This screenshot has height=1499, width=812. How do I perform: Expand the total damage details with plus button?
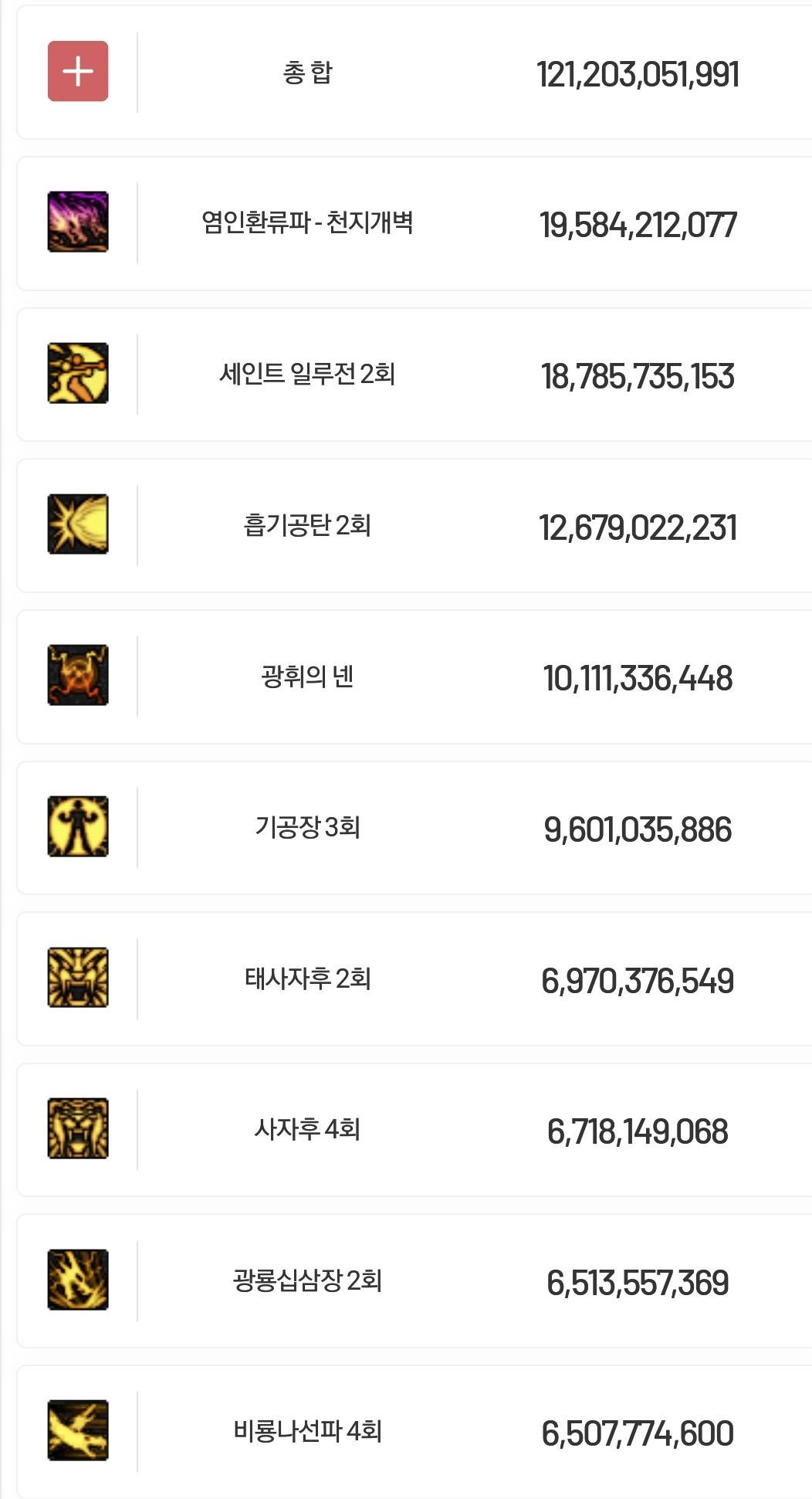coord(78,72)
